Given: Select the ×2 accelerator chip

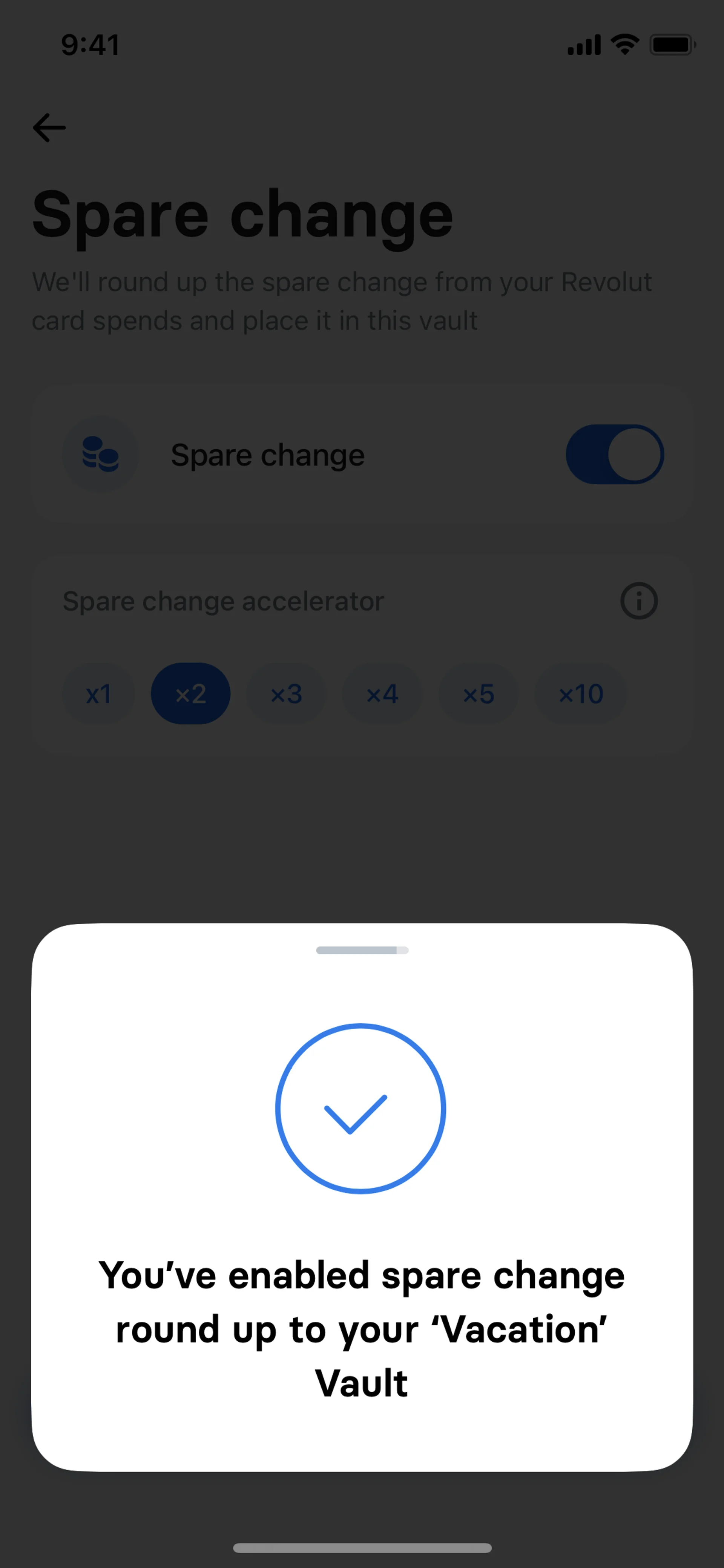Looking at the screenshot, I should tap(190, 694).
